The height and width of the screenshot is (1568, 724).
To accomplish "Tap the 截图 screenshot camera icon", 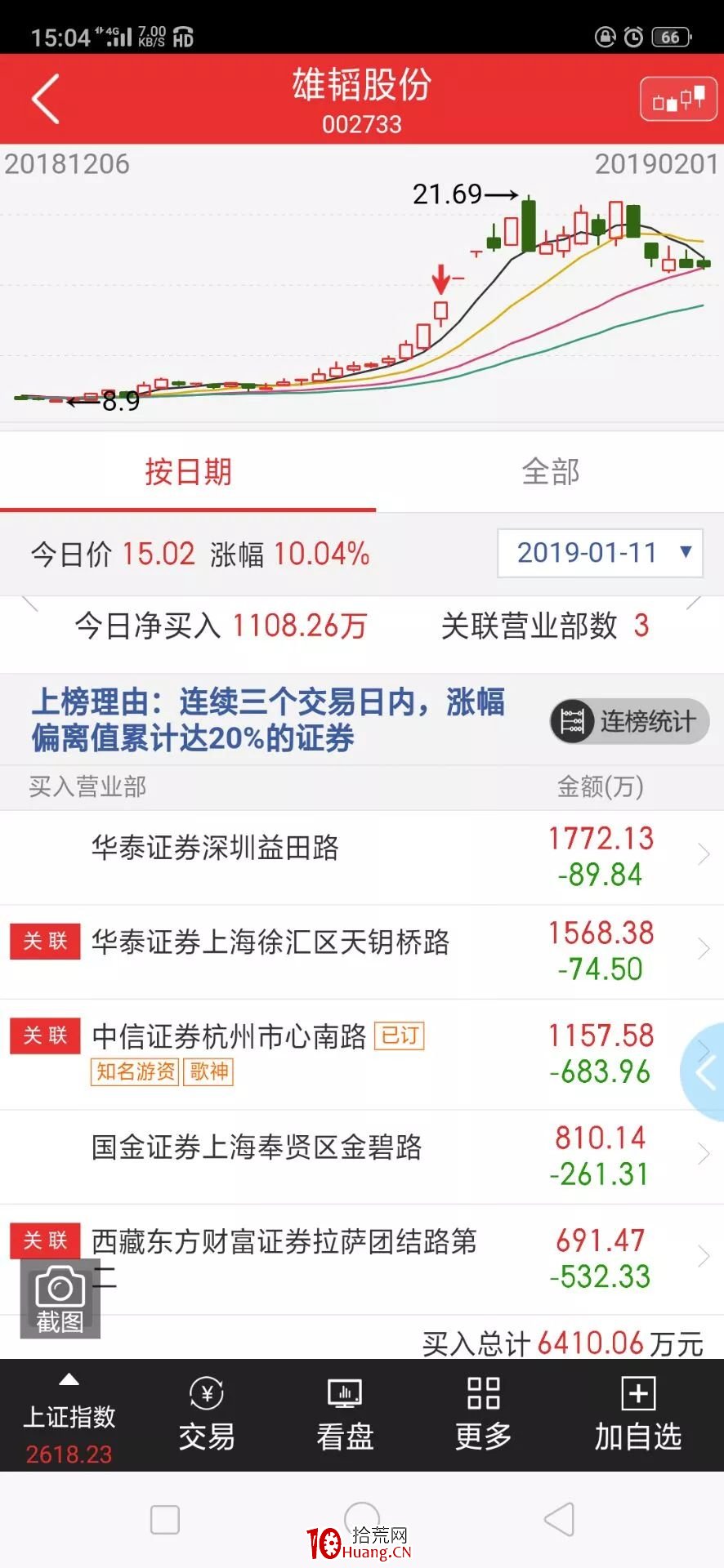I will [59, 1298].
